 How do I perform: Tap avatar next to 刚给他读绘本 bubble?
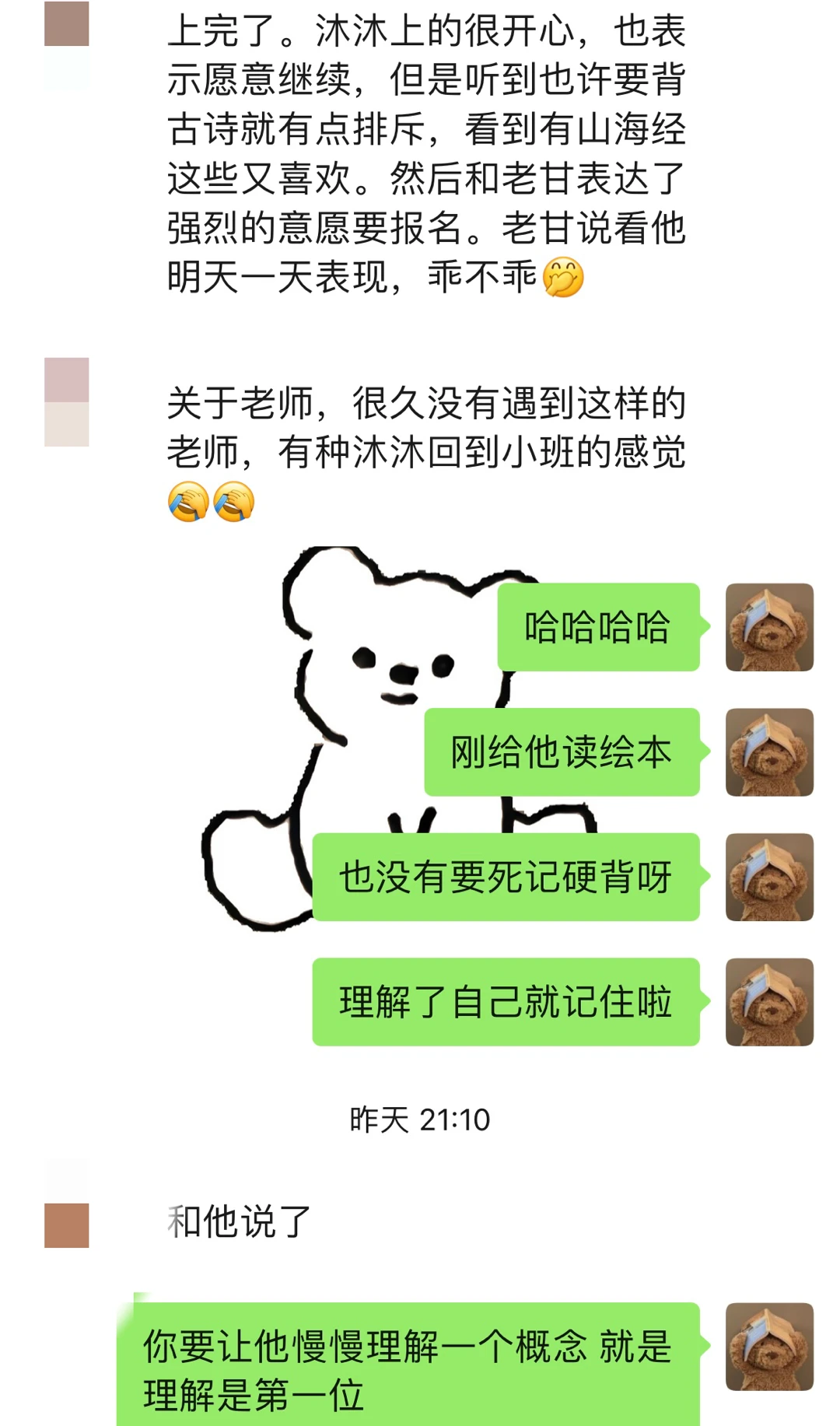click(769, 752)
